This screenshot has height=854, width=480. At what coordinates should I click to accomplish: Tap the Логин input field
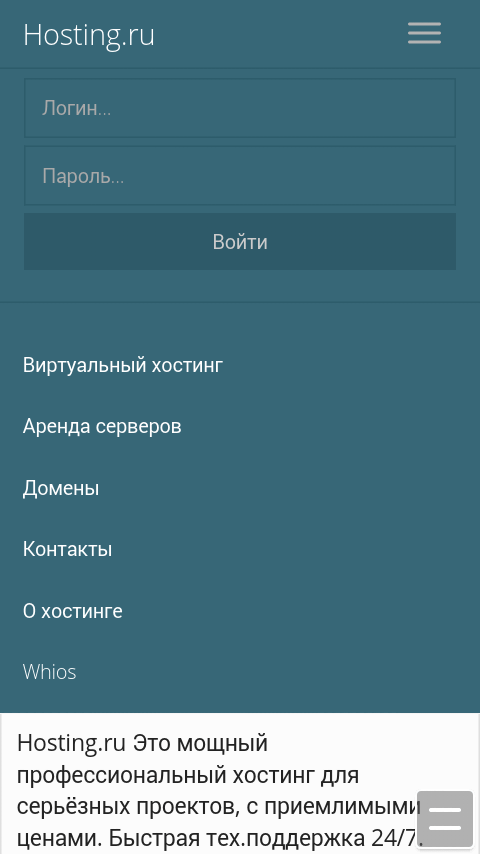(x=240, y=108)
